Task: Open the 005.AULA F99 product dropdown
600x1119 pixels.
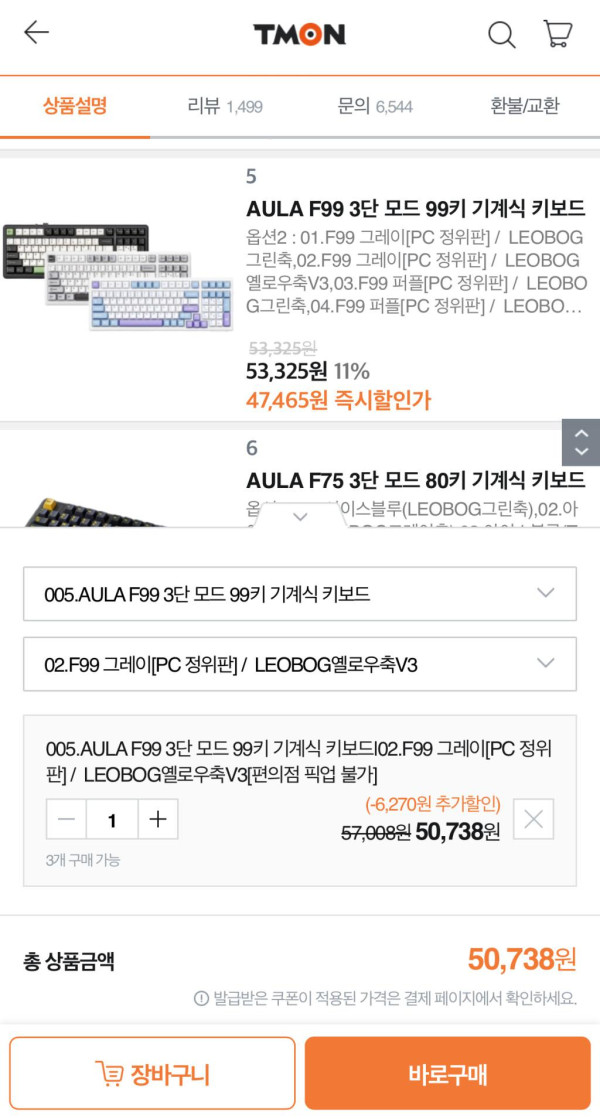Action: point(300,594)
